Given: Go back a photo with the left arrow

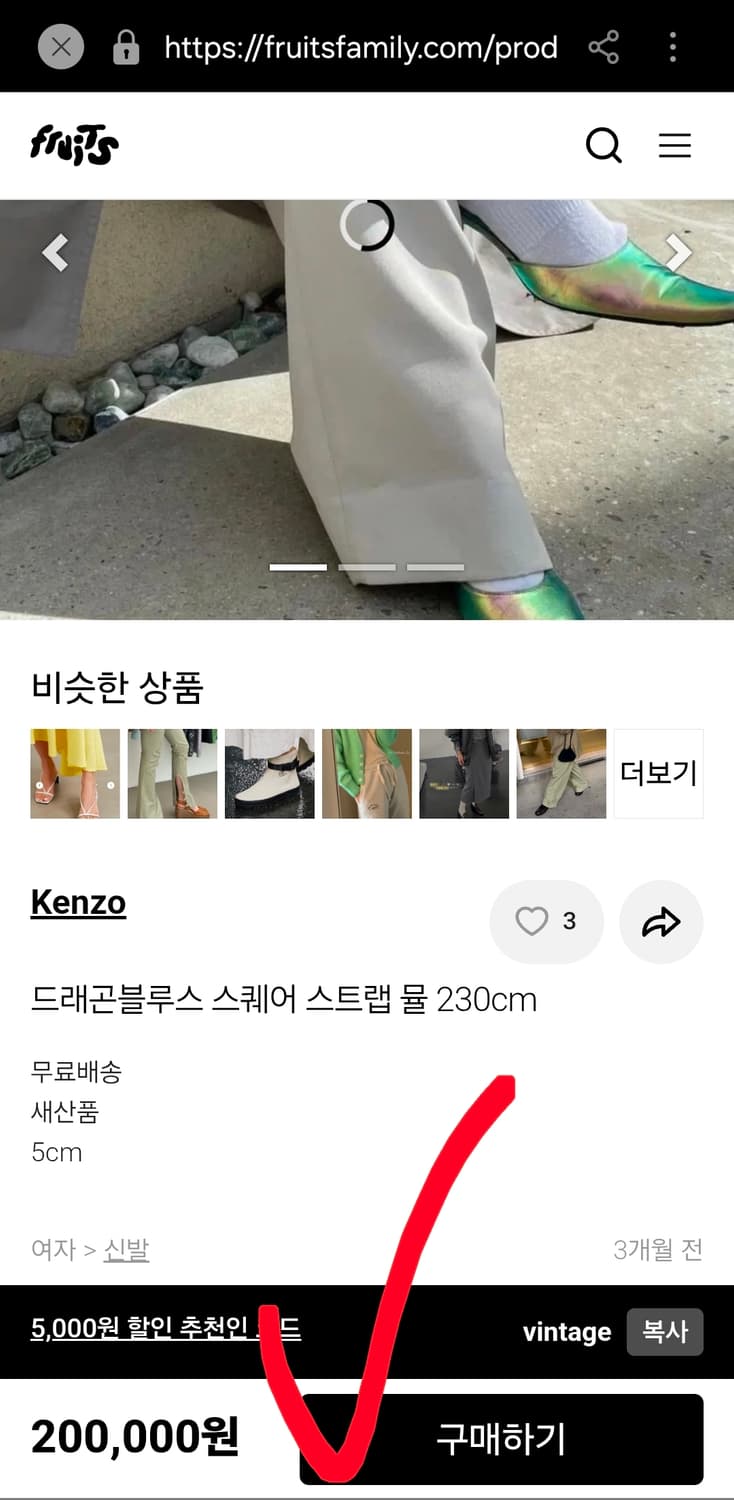Looking at the screenshot, I should [56, 251].
